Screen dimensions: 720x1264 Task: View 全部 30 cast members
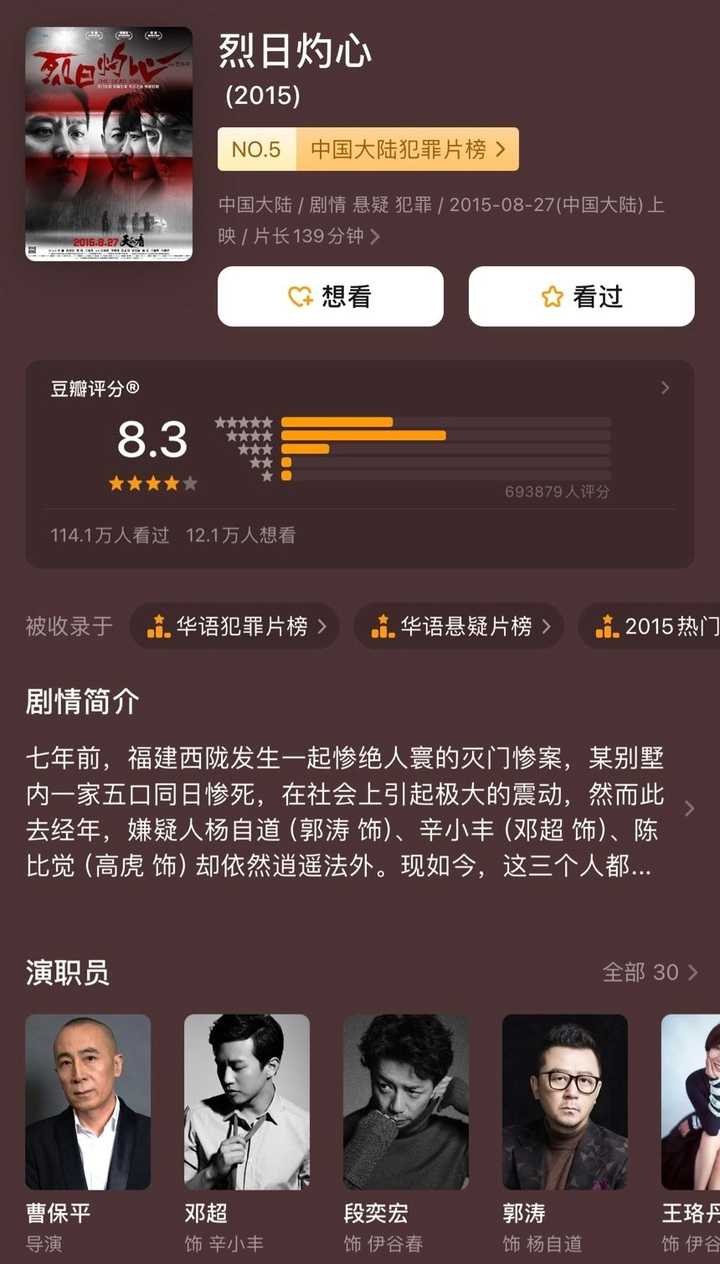point(650,972)
